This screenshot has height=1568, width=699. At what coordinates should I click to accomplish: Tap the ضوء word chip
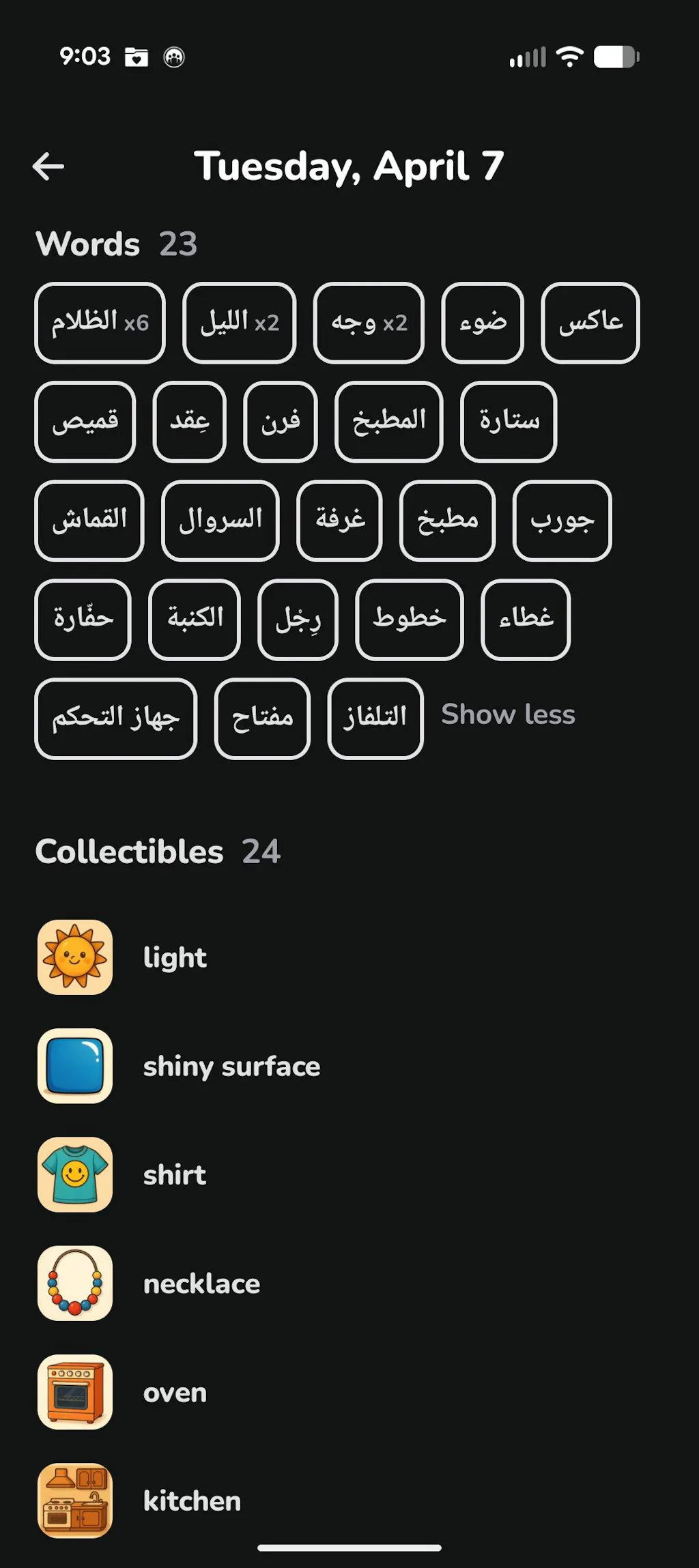pyautogui.click(x=483, y=323)
